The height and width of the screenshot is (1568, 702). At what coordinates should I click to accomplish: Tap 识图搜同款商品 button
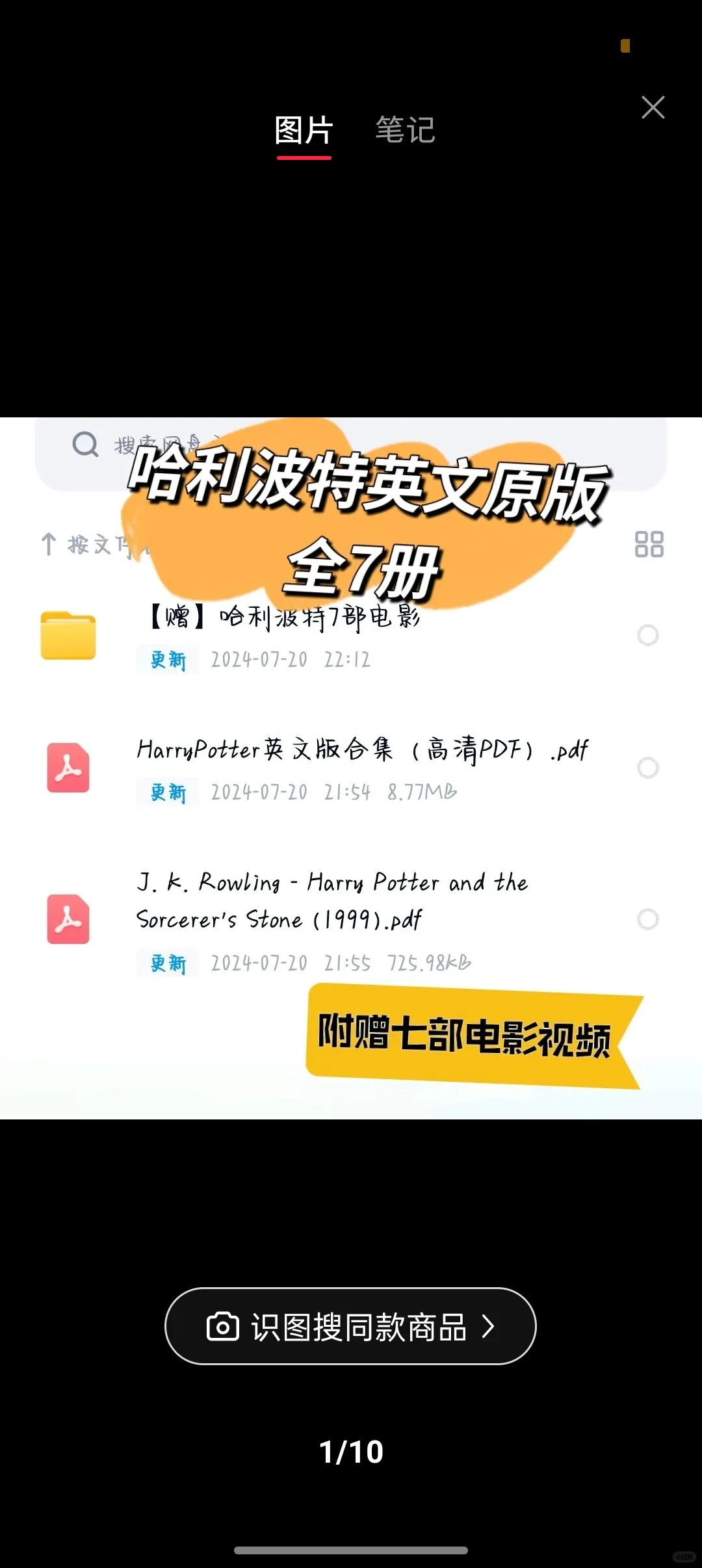pyautogui.click(x=350, y=1326)
